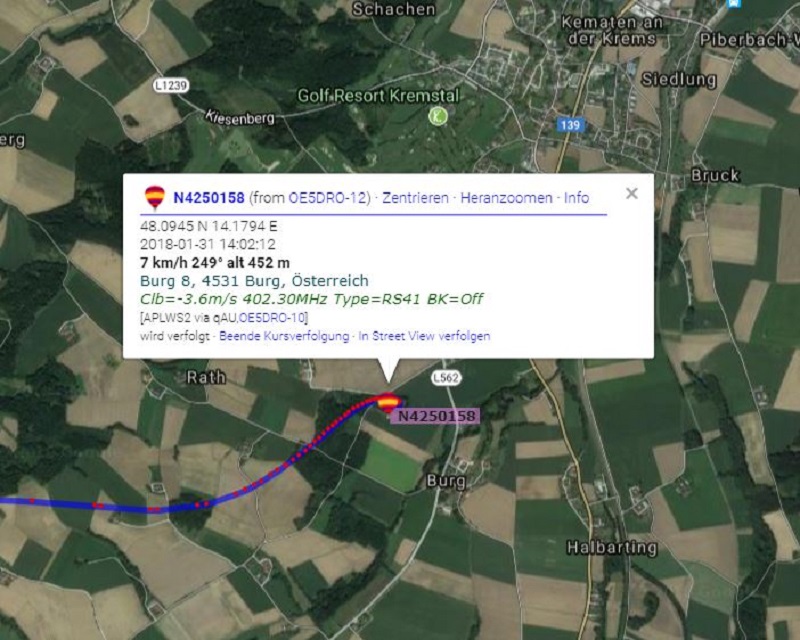This screenshot has width=800, height=640.
Task: Select the N4250158 balloon marker on the map
Action: pos(387,405)
